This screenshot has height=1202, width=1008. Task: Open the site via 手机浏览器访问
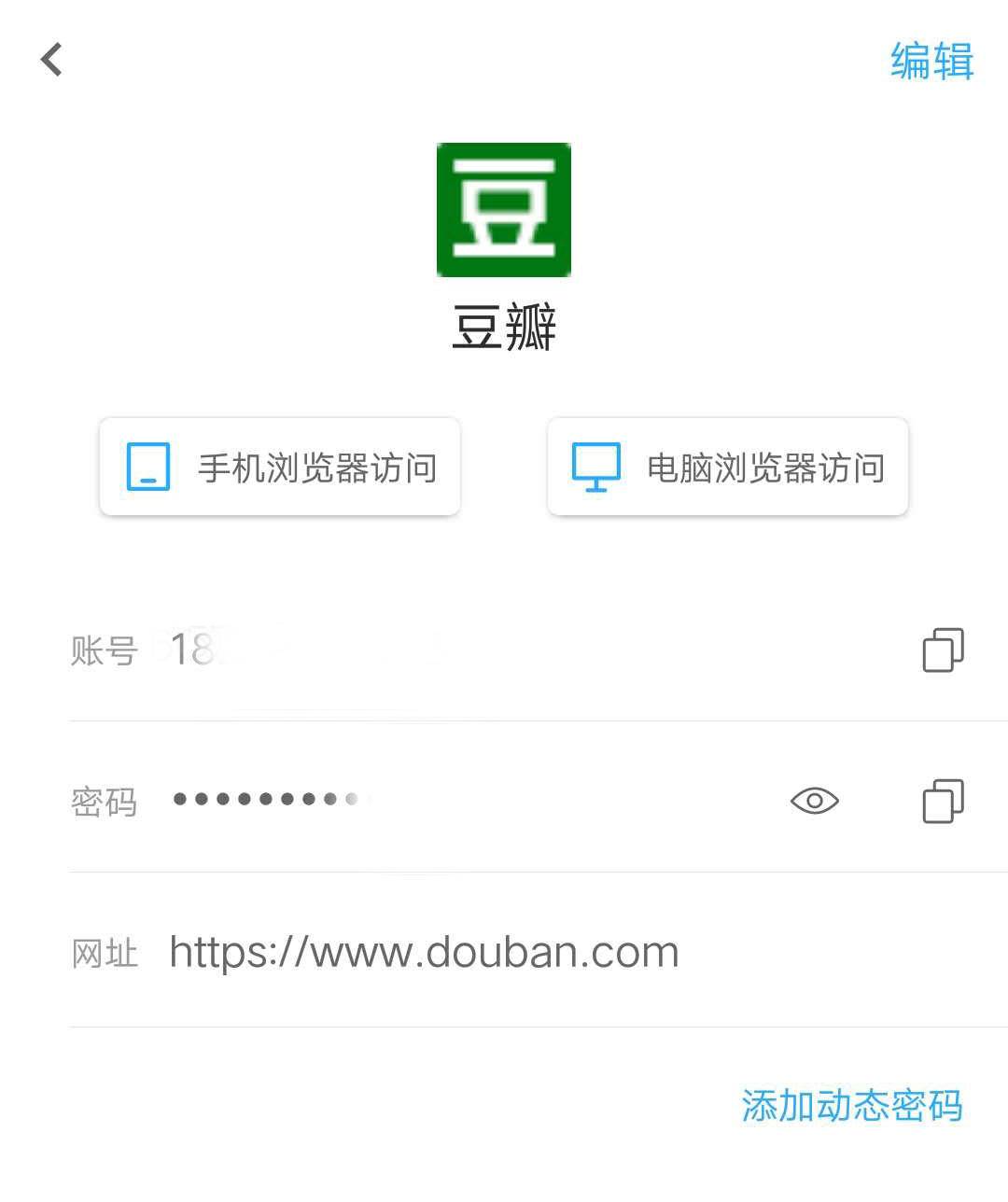pos(280,467)
